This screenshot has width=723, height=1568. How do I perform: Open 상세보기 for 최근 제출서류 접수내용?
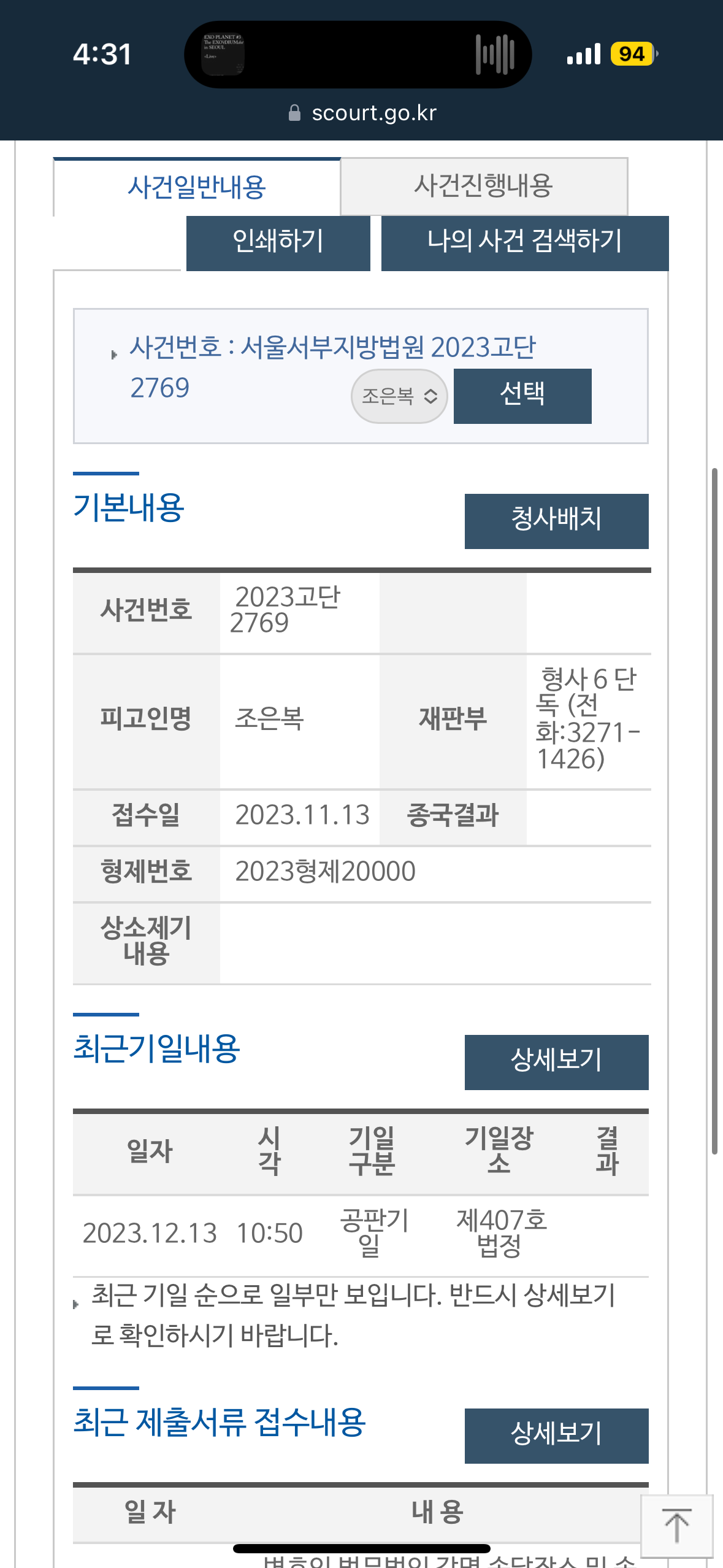(556, 1435)
